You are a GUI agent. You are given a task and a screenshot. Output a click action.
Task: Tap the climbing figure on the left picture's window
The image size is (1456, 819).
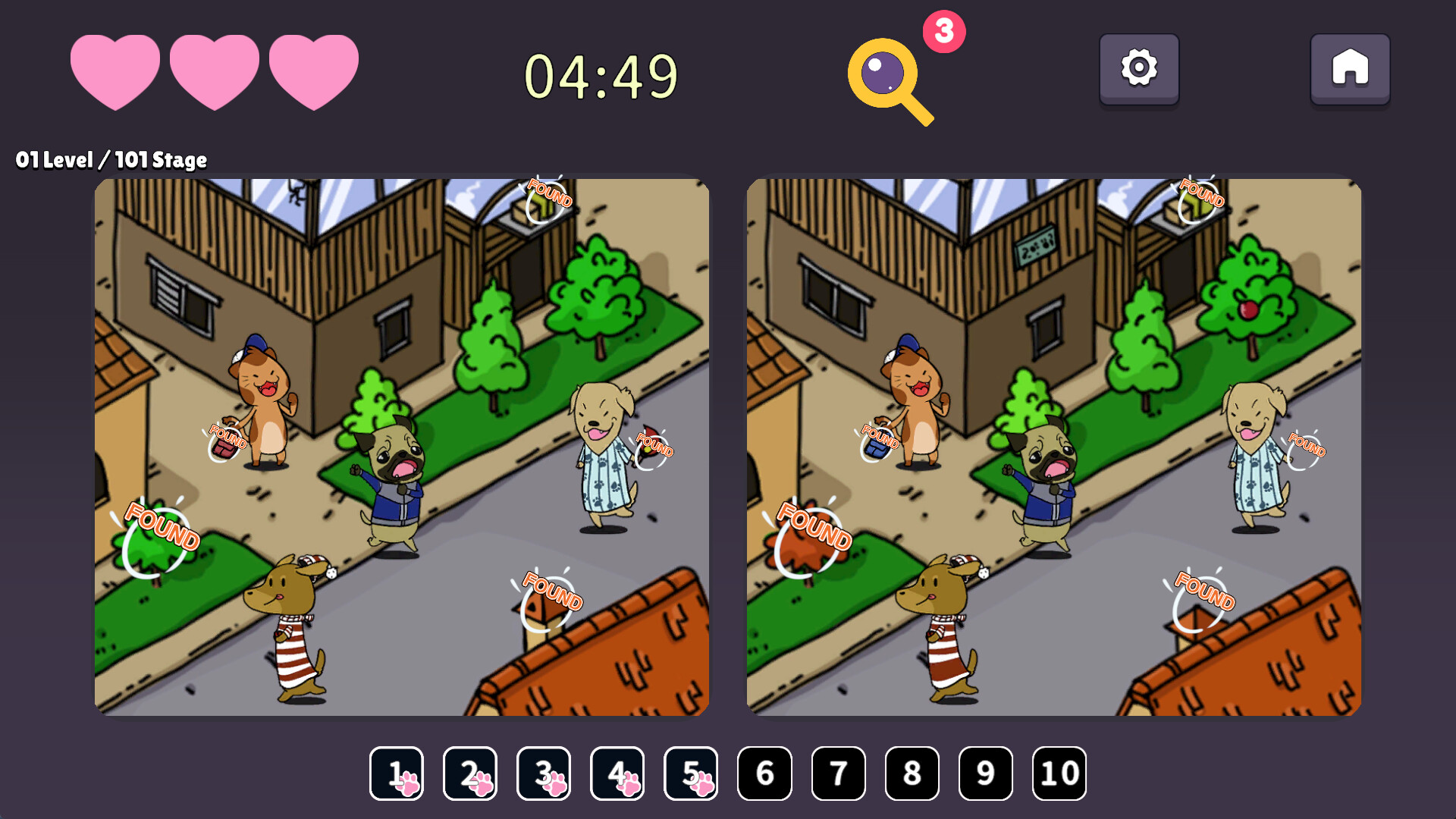(297, 192)
